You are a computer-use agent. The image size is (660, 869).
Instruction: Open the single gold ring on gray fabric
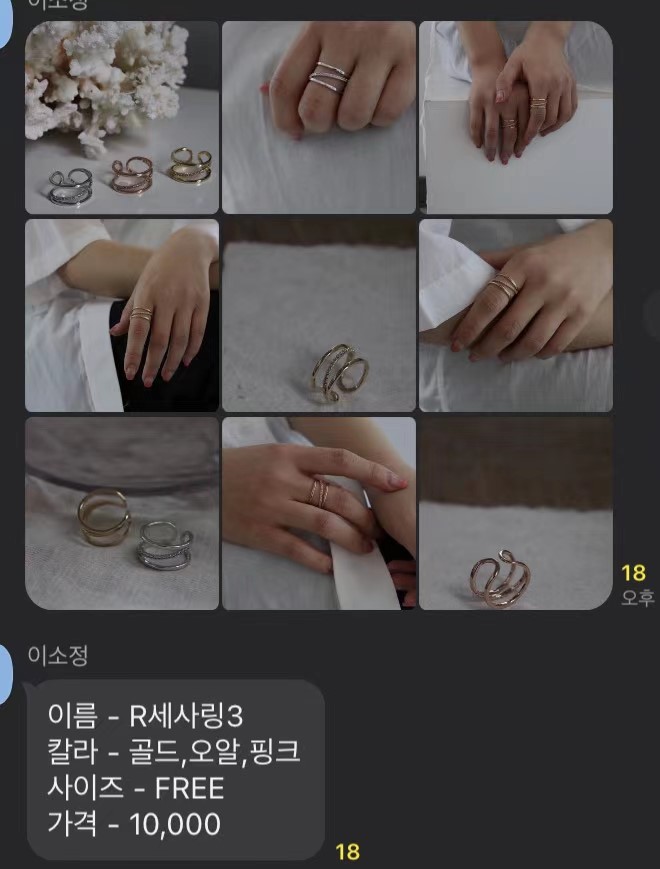(318, 315)
